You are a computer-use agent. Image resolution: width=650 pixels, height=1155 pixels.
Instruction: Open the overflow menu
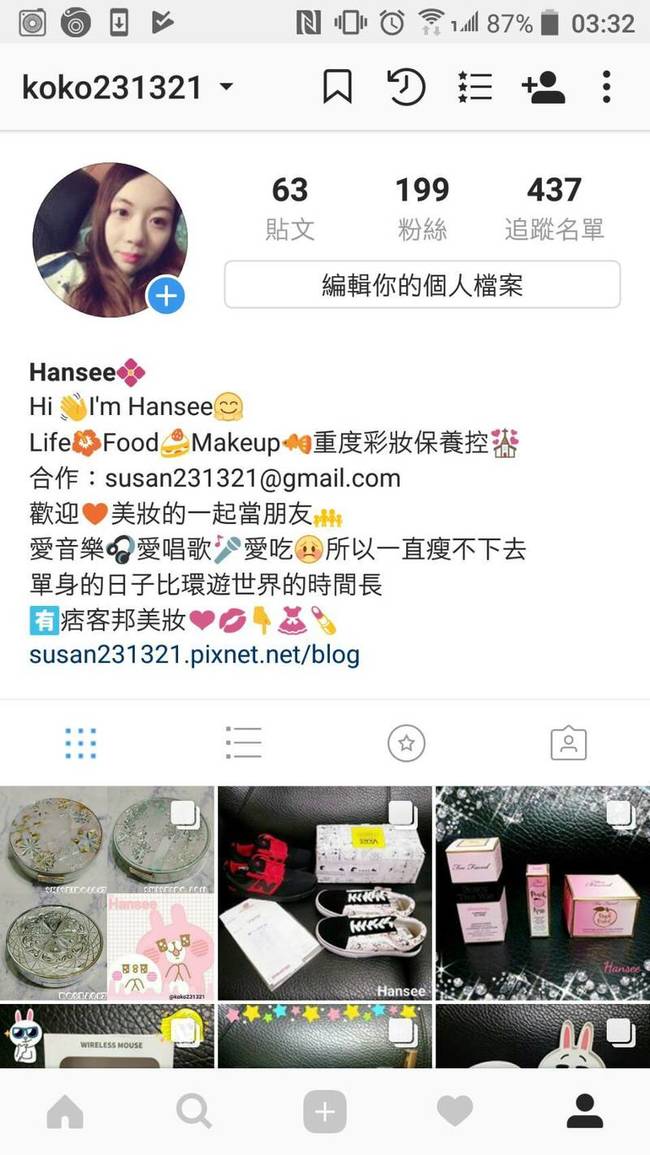point(606,88)
